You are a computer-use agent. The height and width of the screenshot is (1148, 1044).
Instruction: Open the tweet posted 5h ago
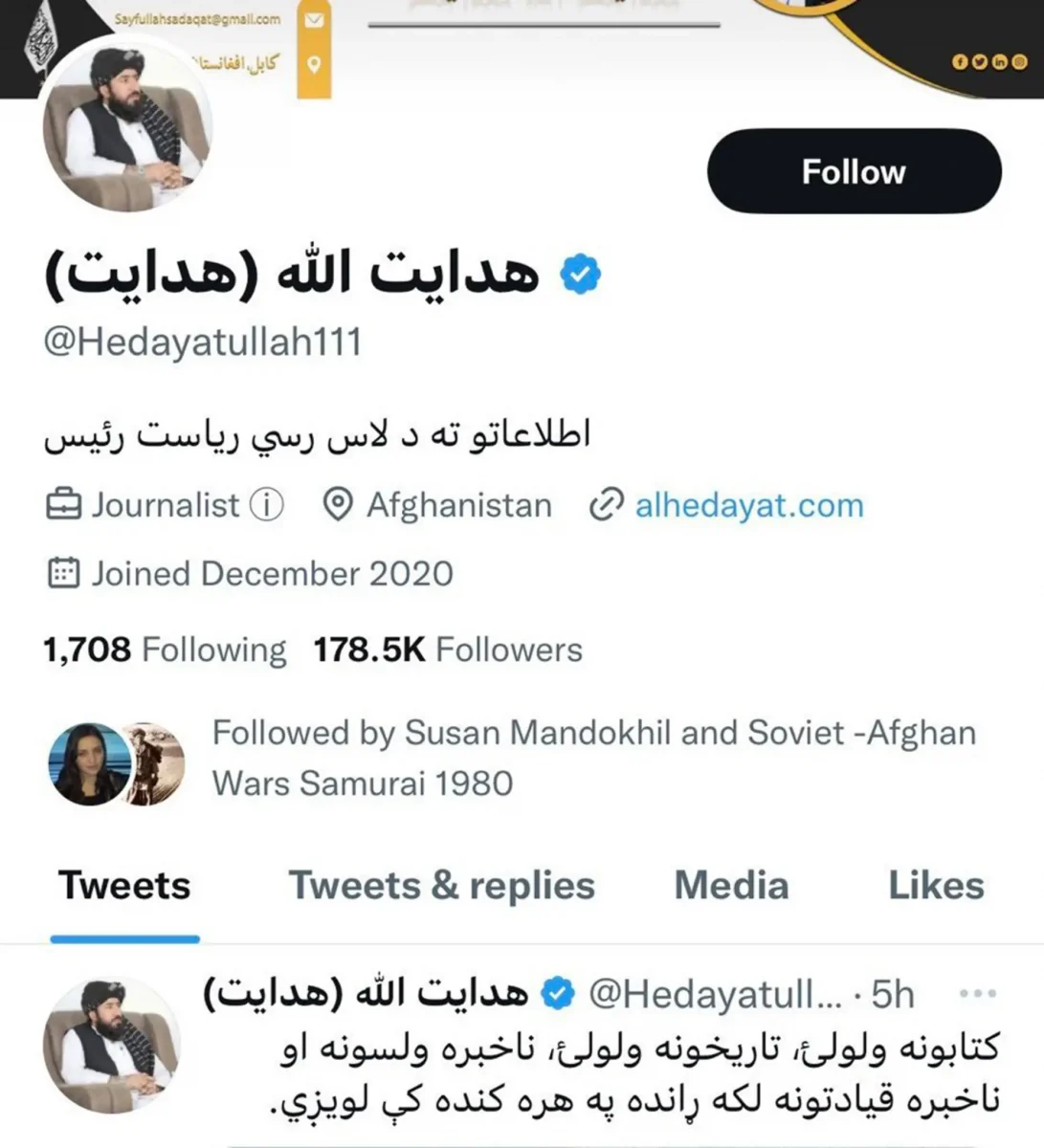pos(632,1073)
